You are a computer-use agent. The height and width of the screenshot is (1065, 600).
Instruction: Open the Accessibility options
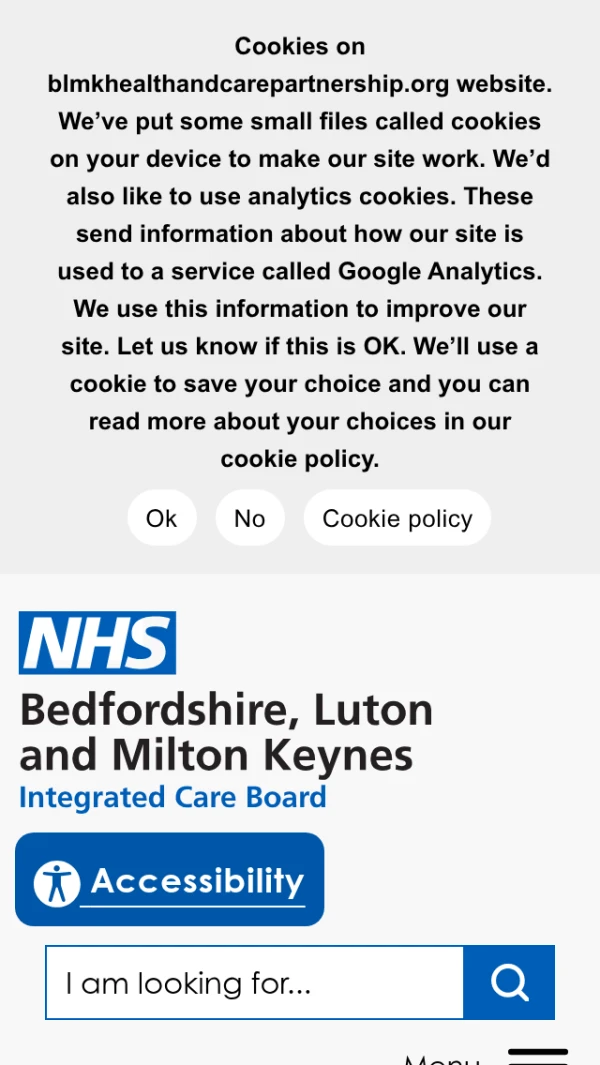169,880
